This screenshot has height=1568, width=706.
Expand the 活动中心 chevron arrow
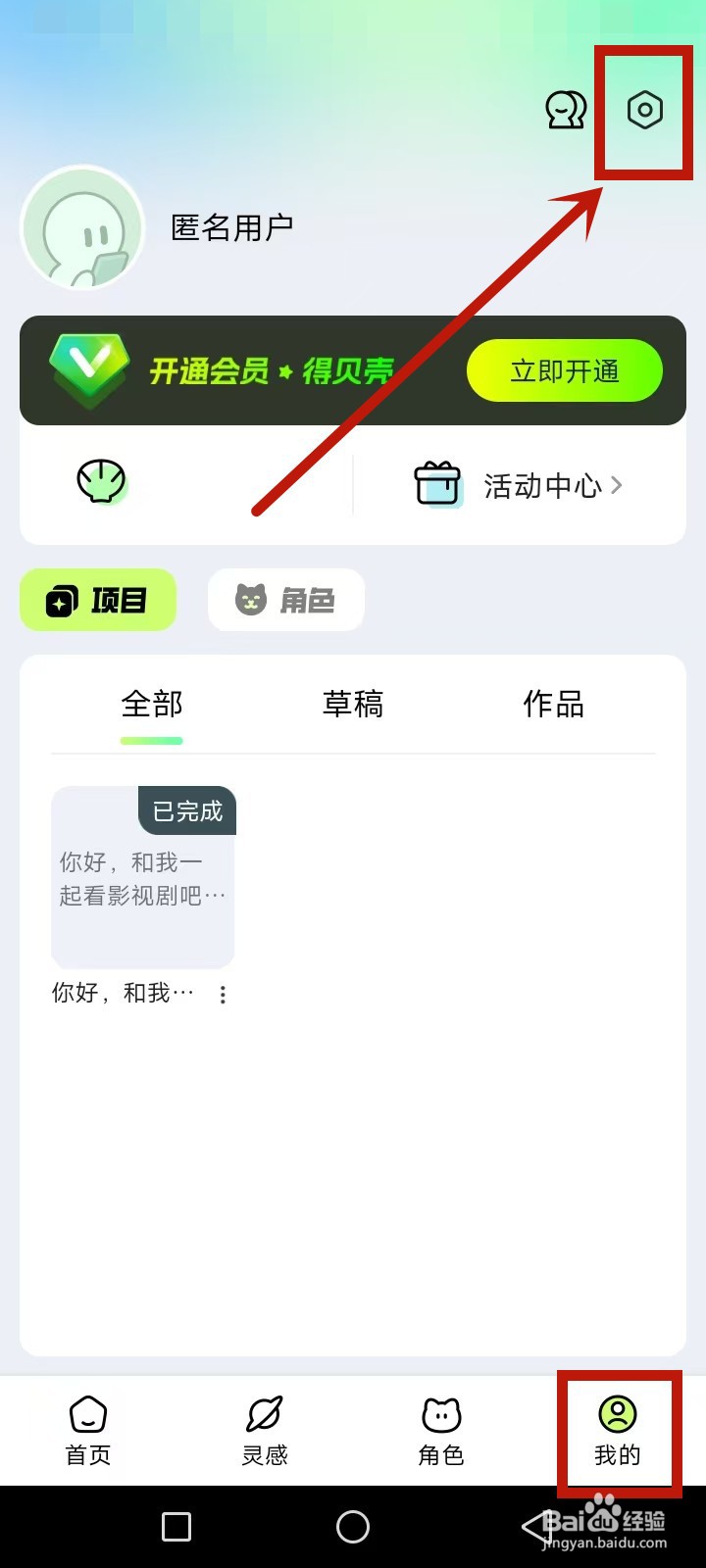[x=617, y=484]
